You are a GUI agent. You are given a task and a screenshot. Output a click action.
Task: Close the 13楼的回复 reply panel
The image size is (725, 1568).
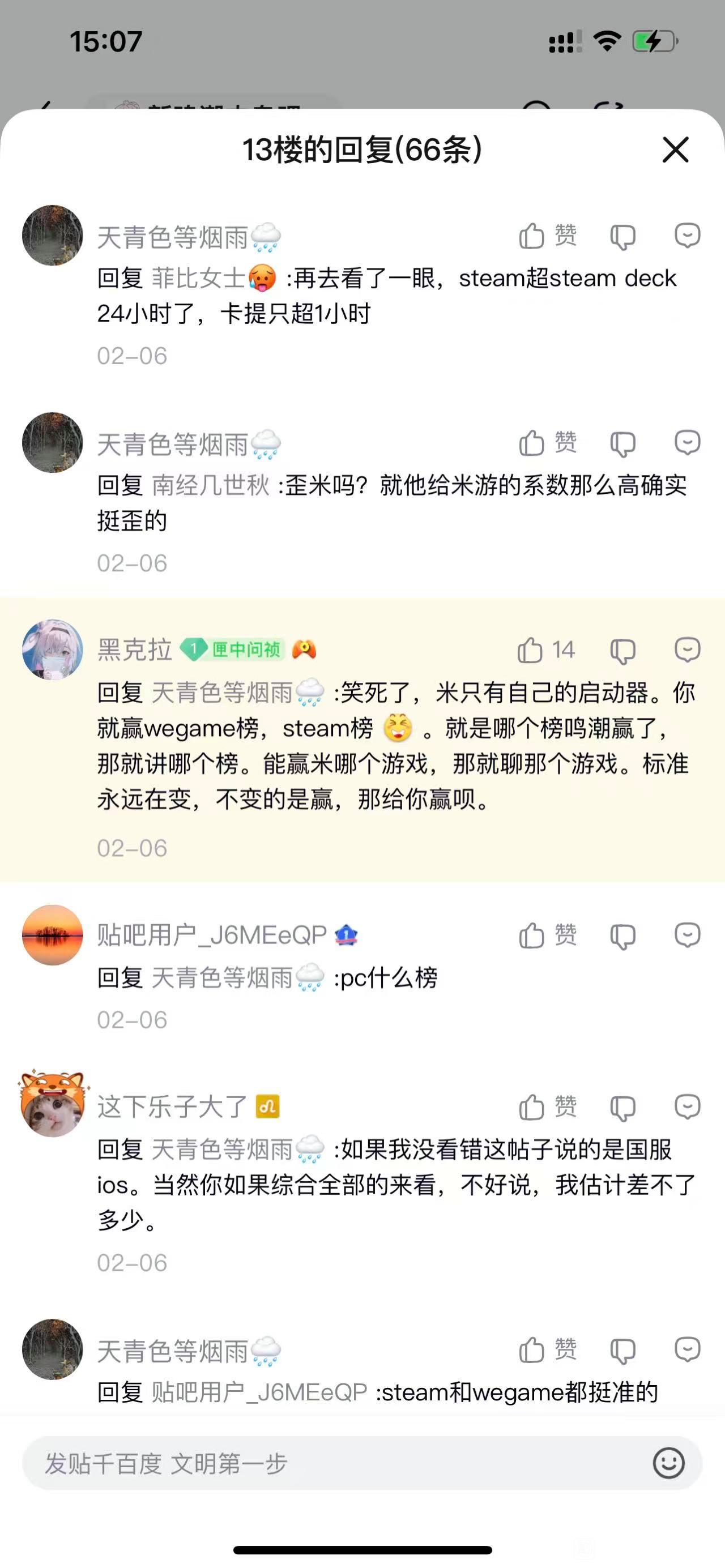point(675,149)
